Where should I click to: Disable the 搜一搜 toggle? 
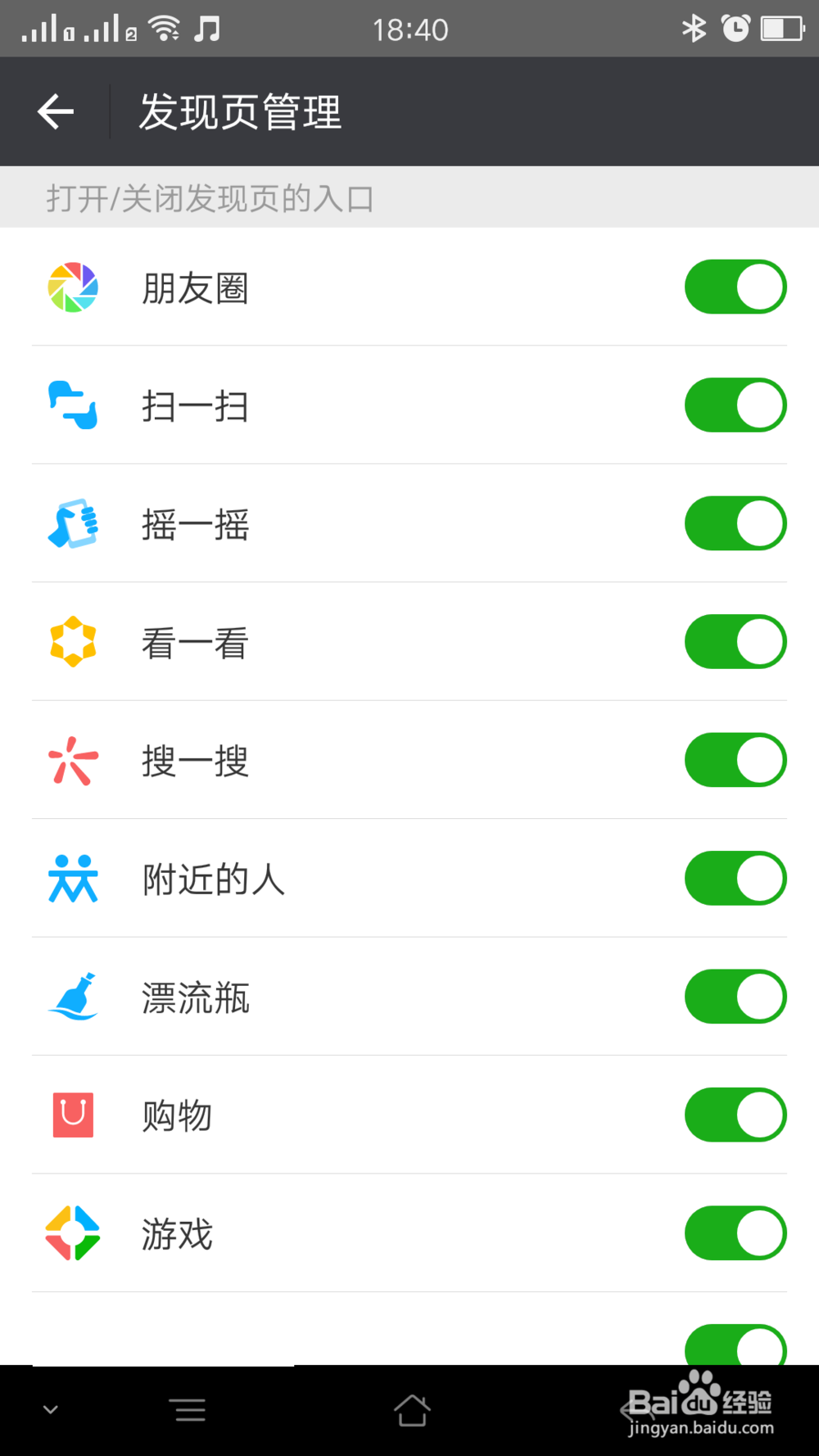[735, 760]
